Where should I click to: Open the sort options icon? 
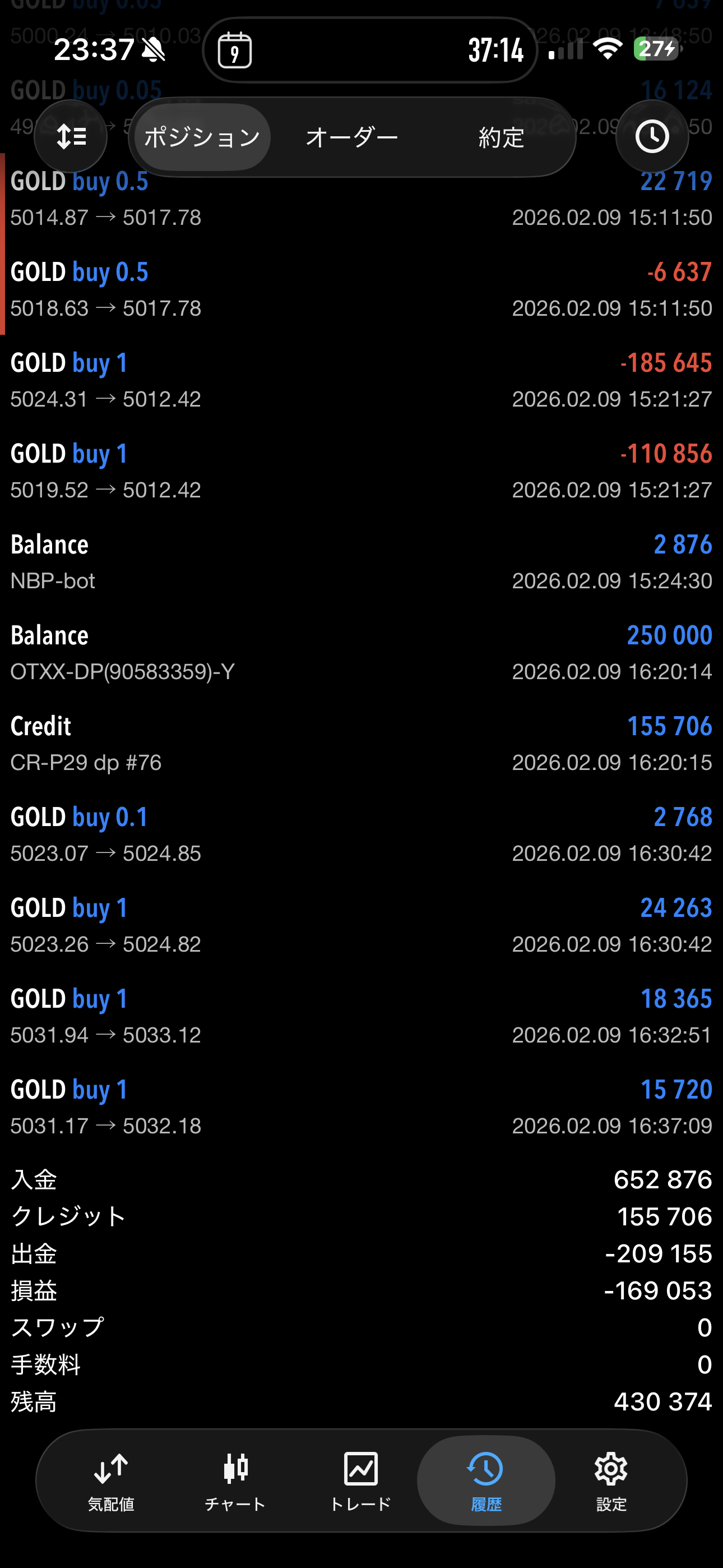tap(71, 136)
